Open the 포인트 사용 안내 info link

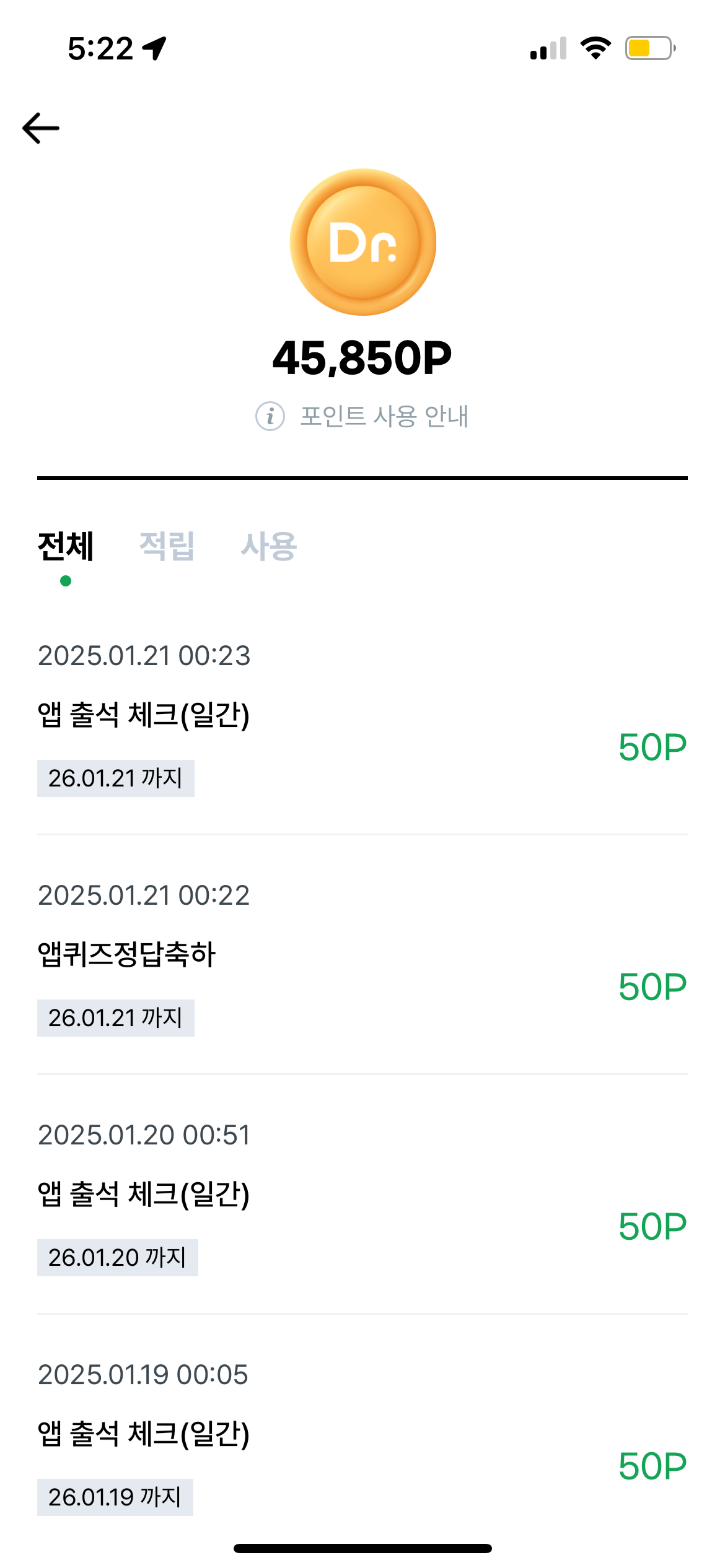pyautogui.click(x=362, y=416)
